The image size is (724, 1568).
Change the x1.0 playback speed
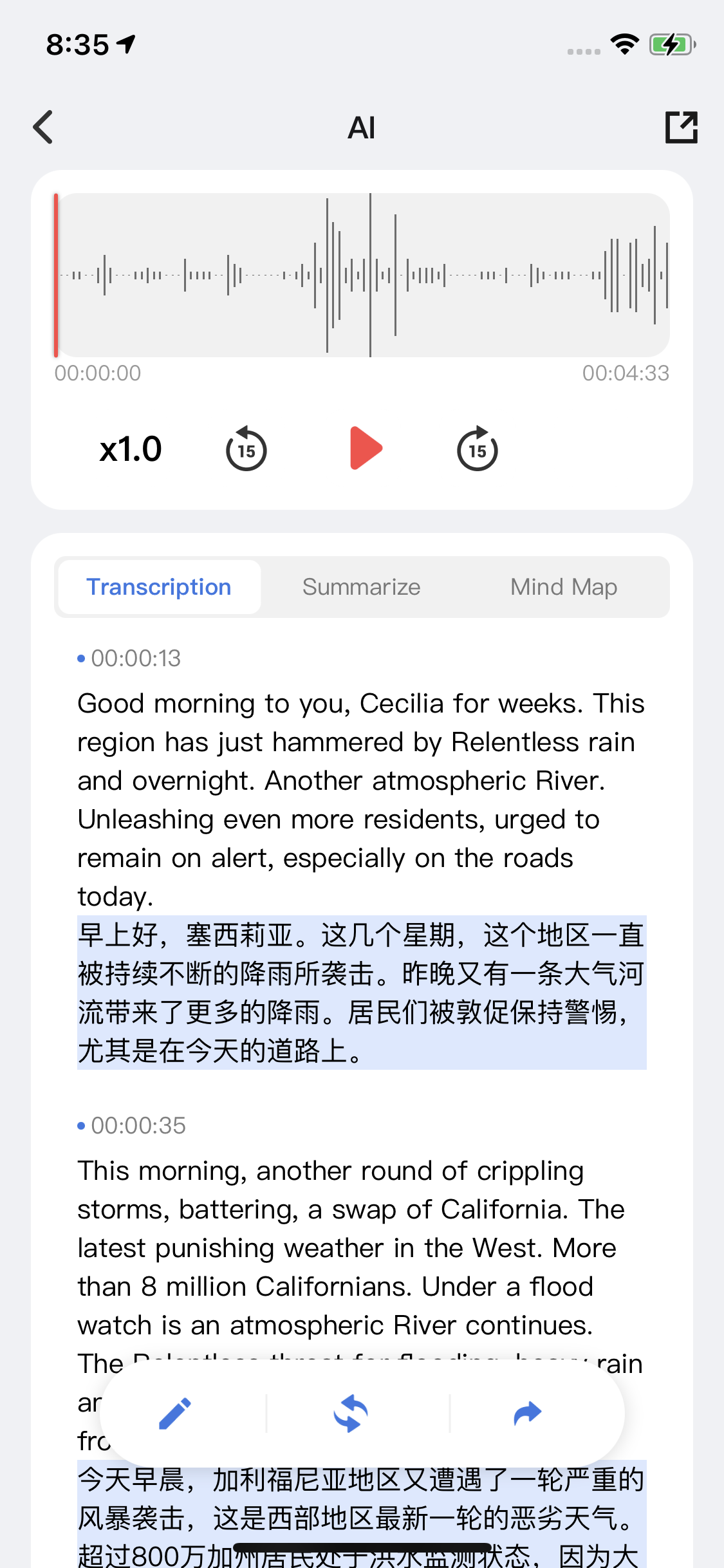[131, 449]
